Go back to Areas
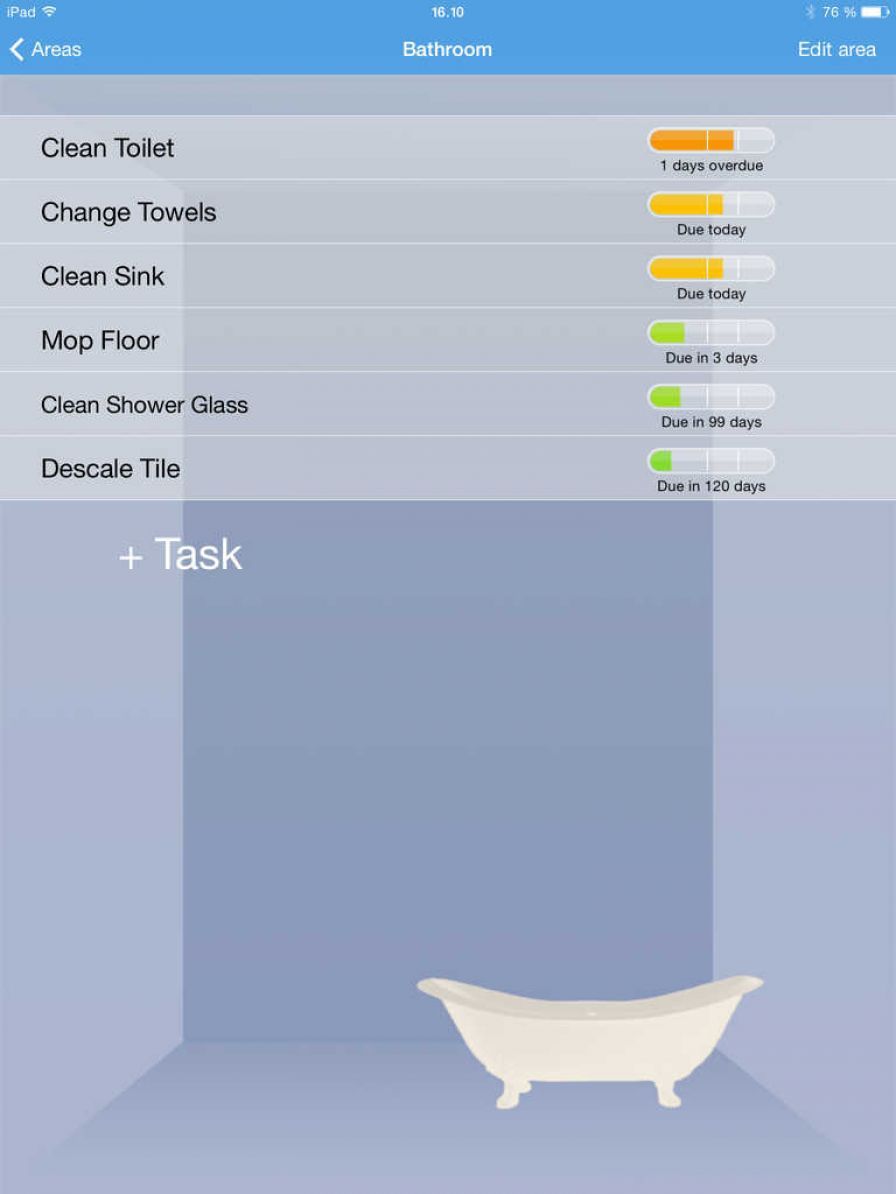Image resolution: width=896 pixels, height=1194 pixels. (46, 49)
